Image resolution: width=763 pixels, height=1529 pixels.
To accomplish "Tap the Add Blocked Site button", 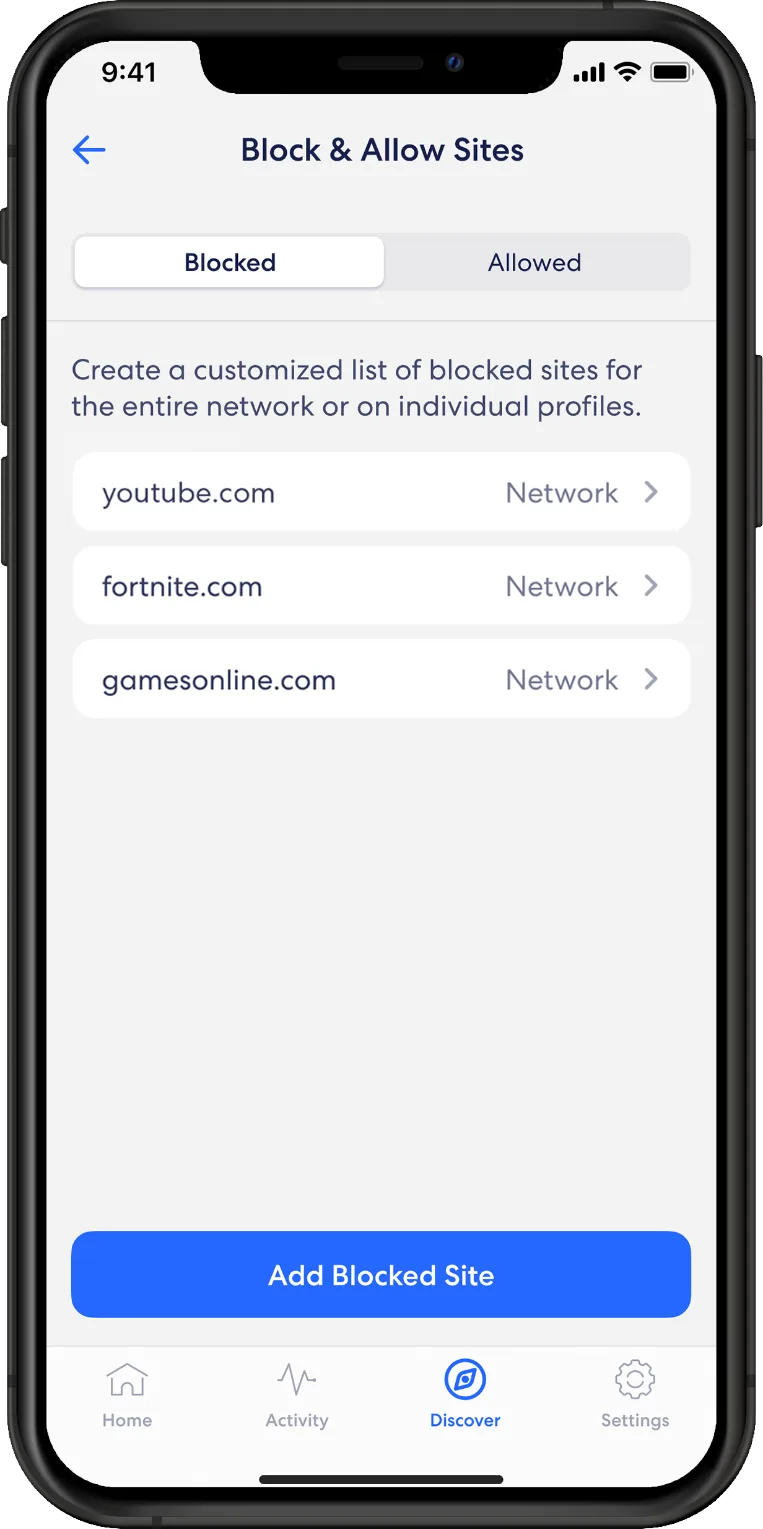I will point(381,1274).
